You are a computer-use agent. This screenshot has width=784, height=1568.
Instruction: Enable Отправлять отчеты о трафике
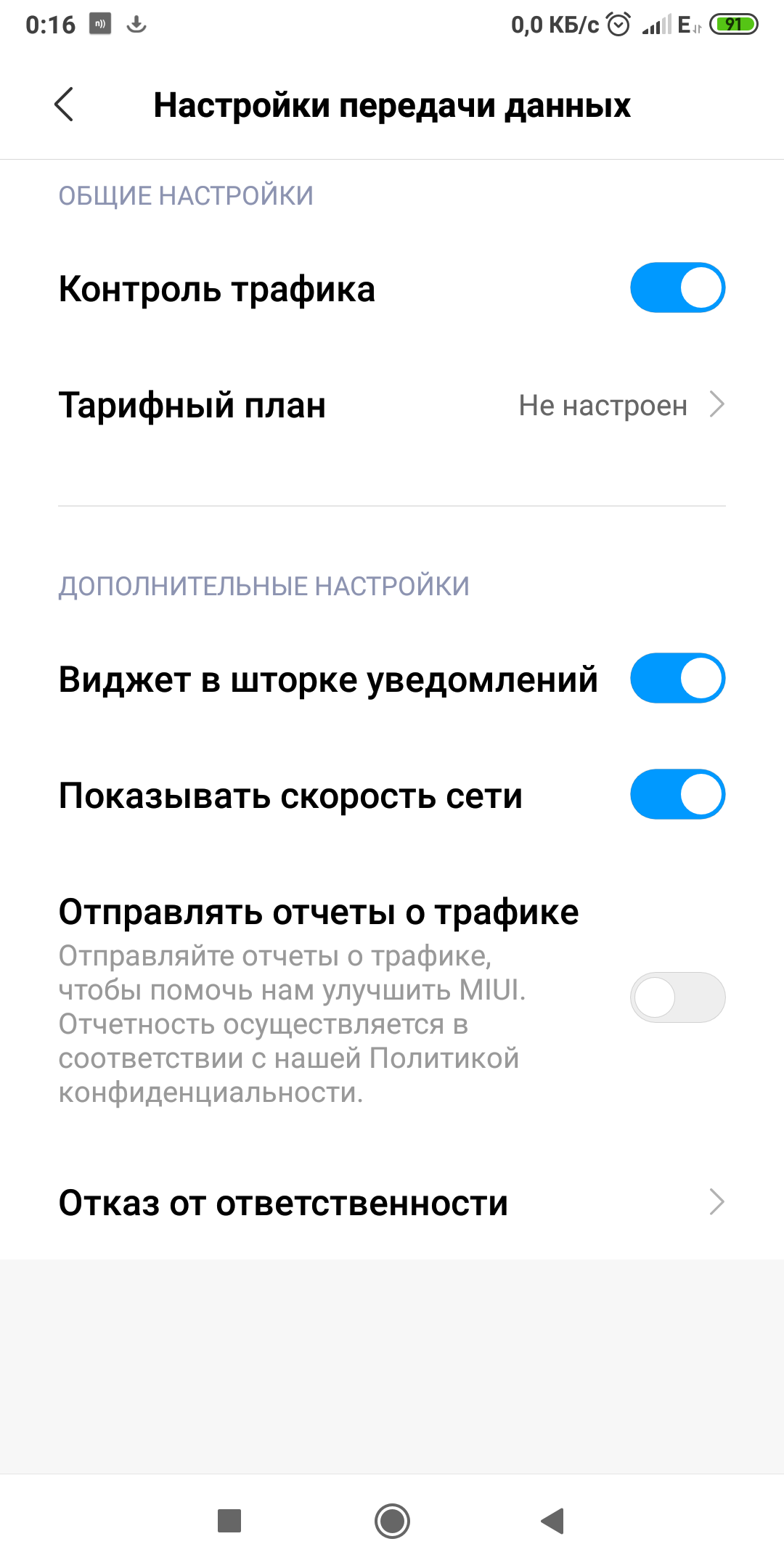point(677,997)
